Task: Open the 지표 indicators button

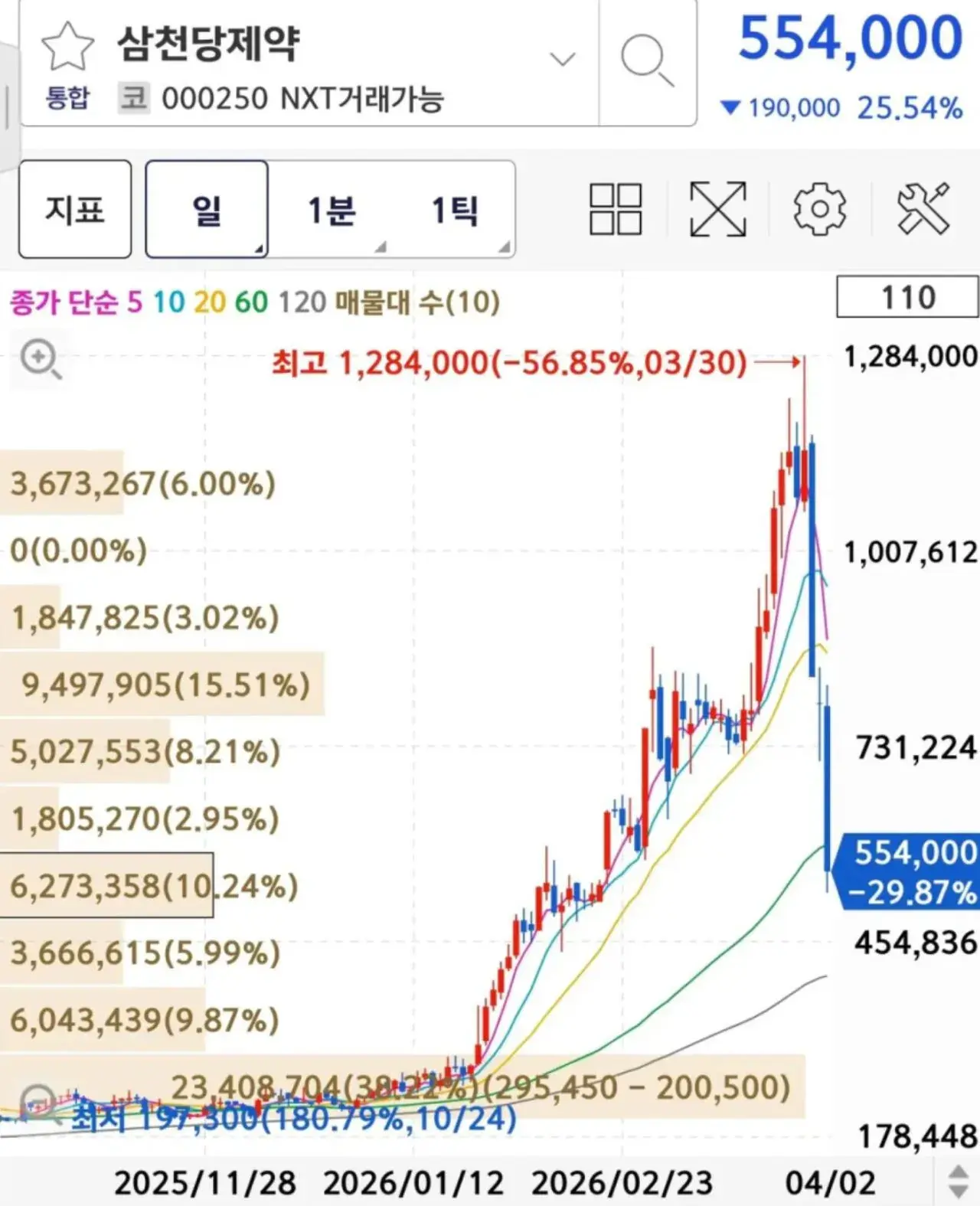Action: tap(75, 209)
